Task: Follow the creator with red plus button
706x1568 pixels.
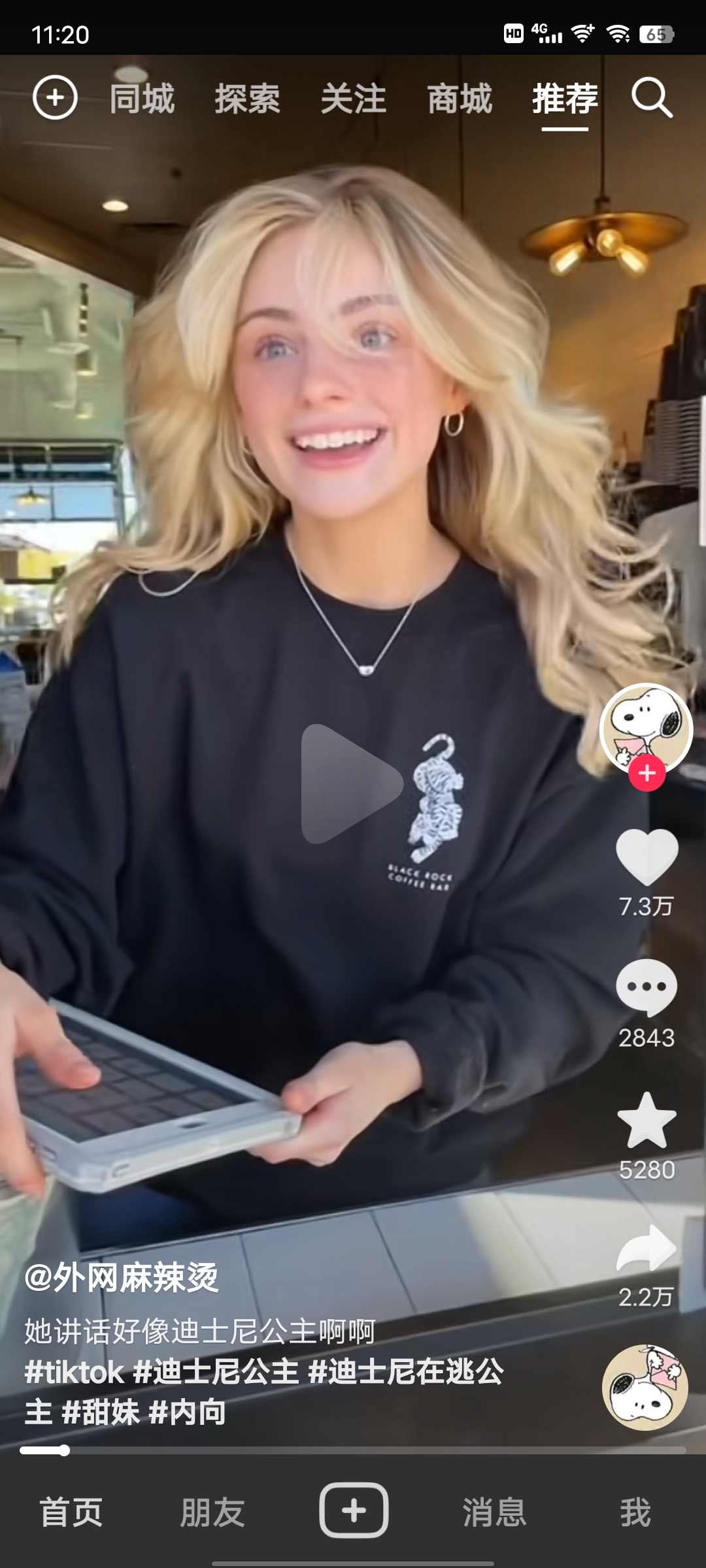Action: (647, 774)
